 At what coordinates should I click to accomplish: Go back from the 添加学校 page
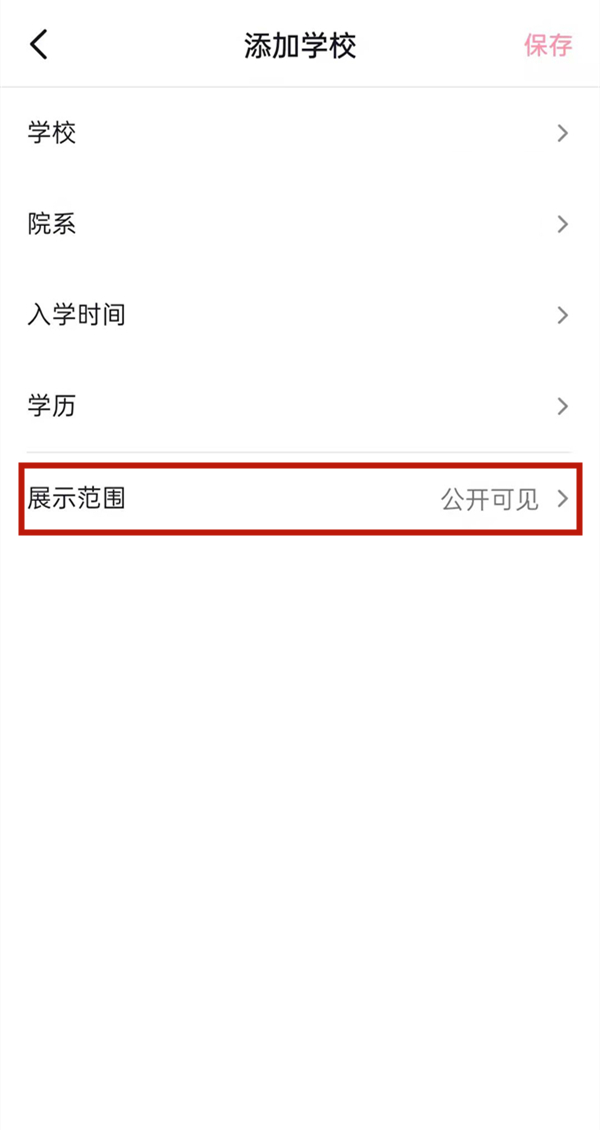tap(39, 45)
